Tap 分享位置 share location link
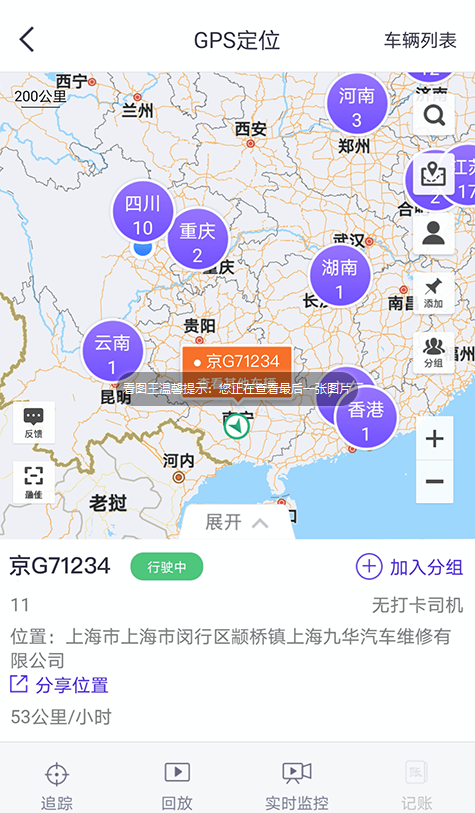Image resolution: width=475 pixels, height=813 pixels. coord(60,685)
